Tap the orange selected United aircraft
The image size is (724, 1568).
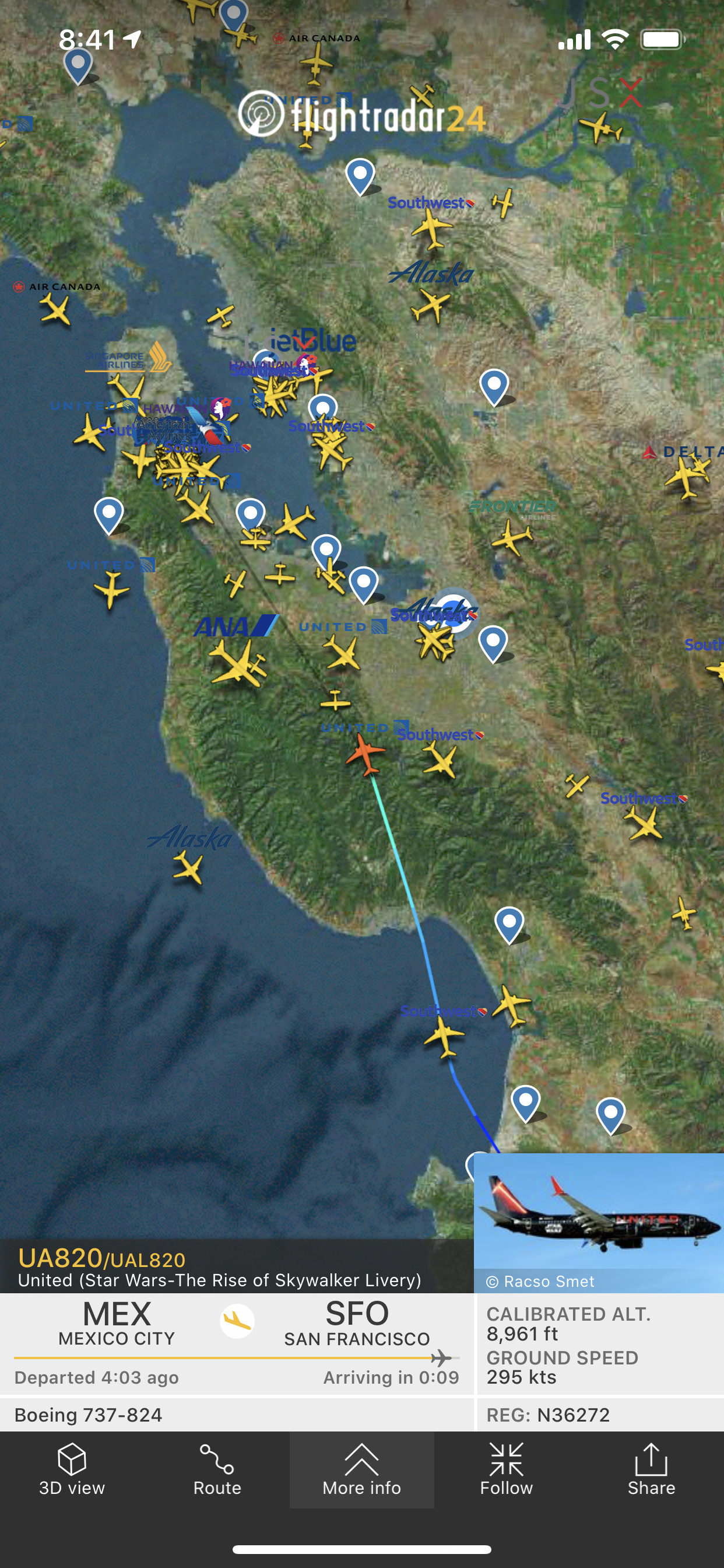pos(365,754)
